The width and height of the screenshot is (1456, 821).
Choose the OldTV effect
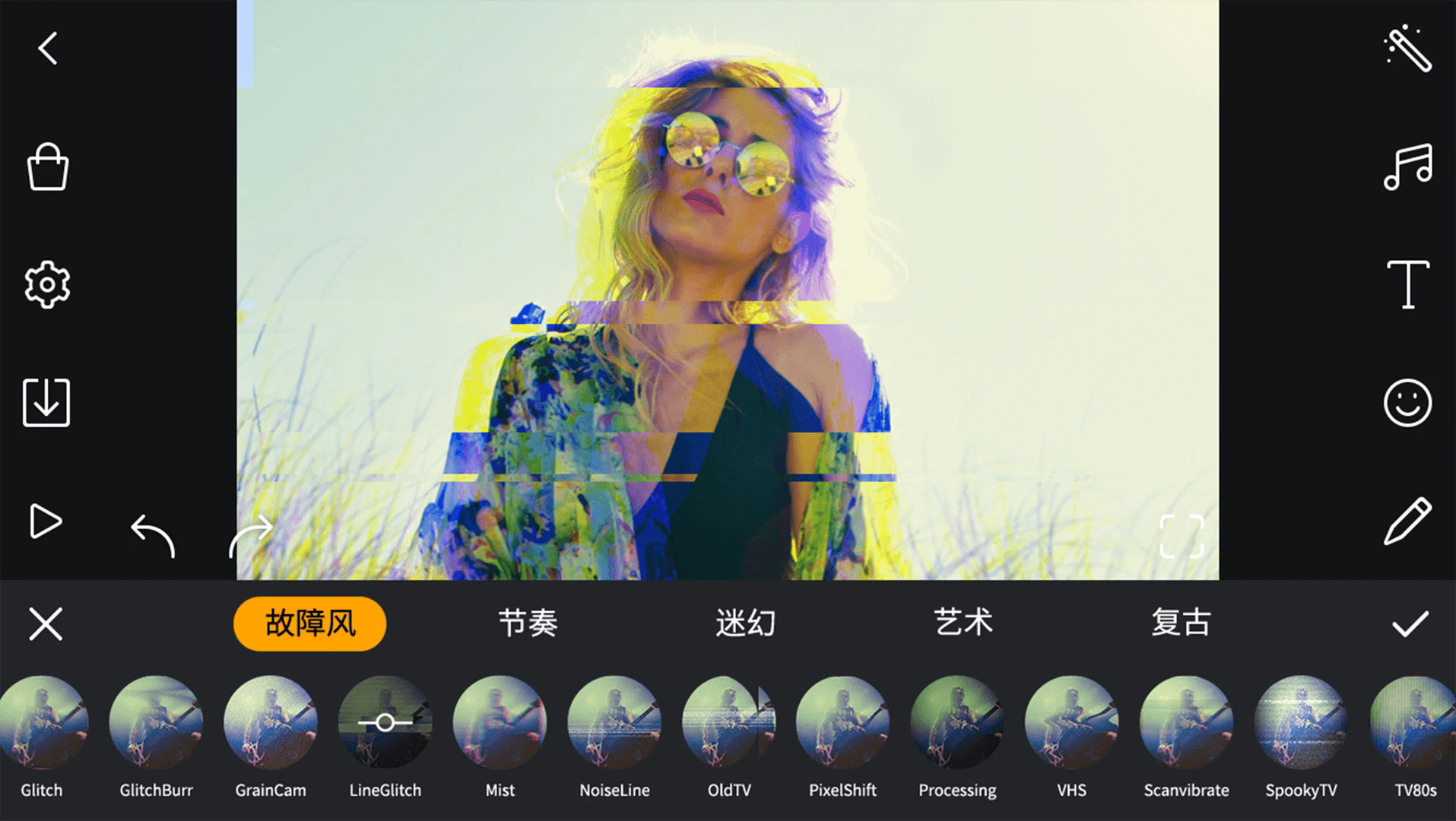coord(728,723)
